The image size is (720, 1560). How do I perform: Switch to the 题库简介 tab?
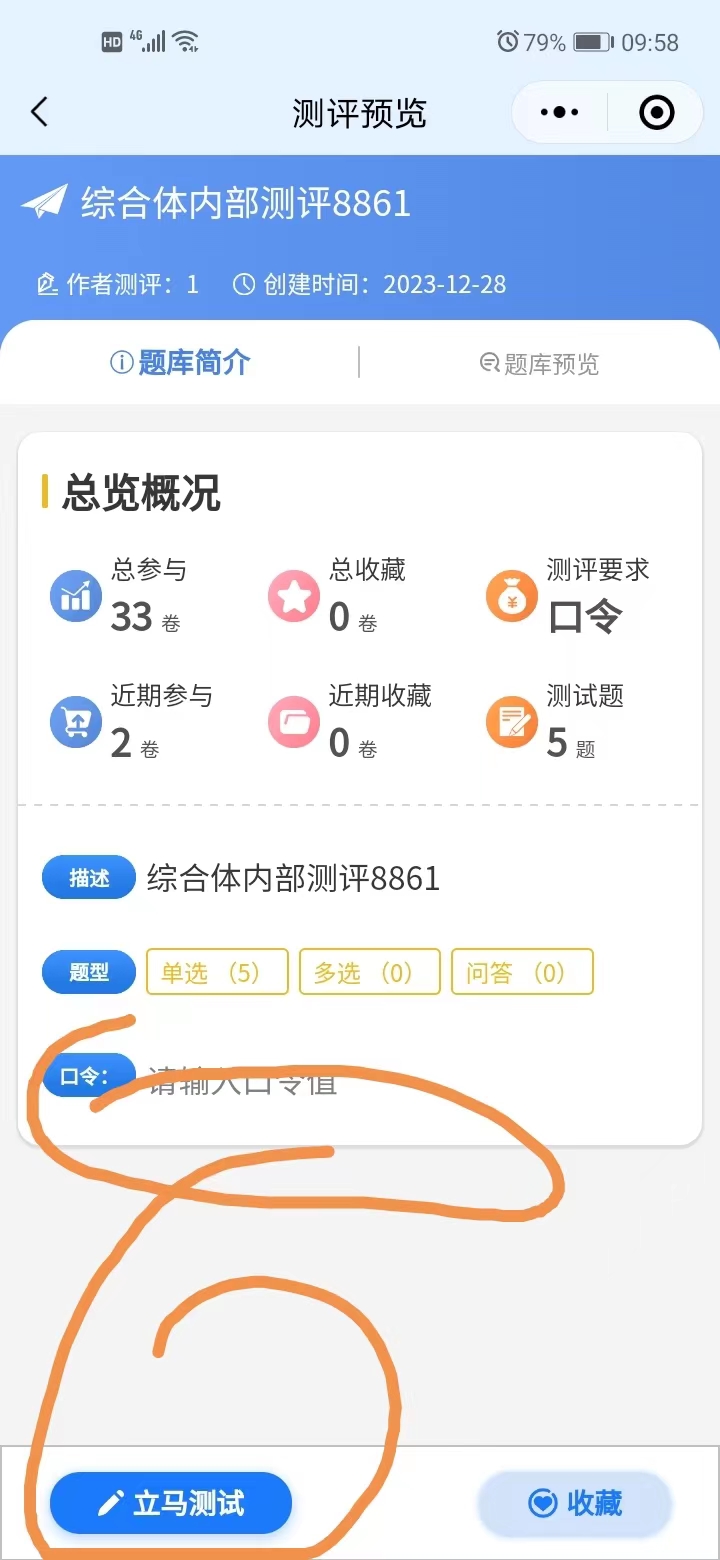pos(180,362)
